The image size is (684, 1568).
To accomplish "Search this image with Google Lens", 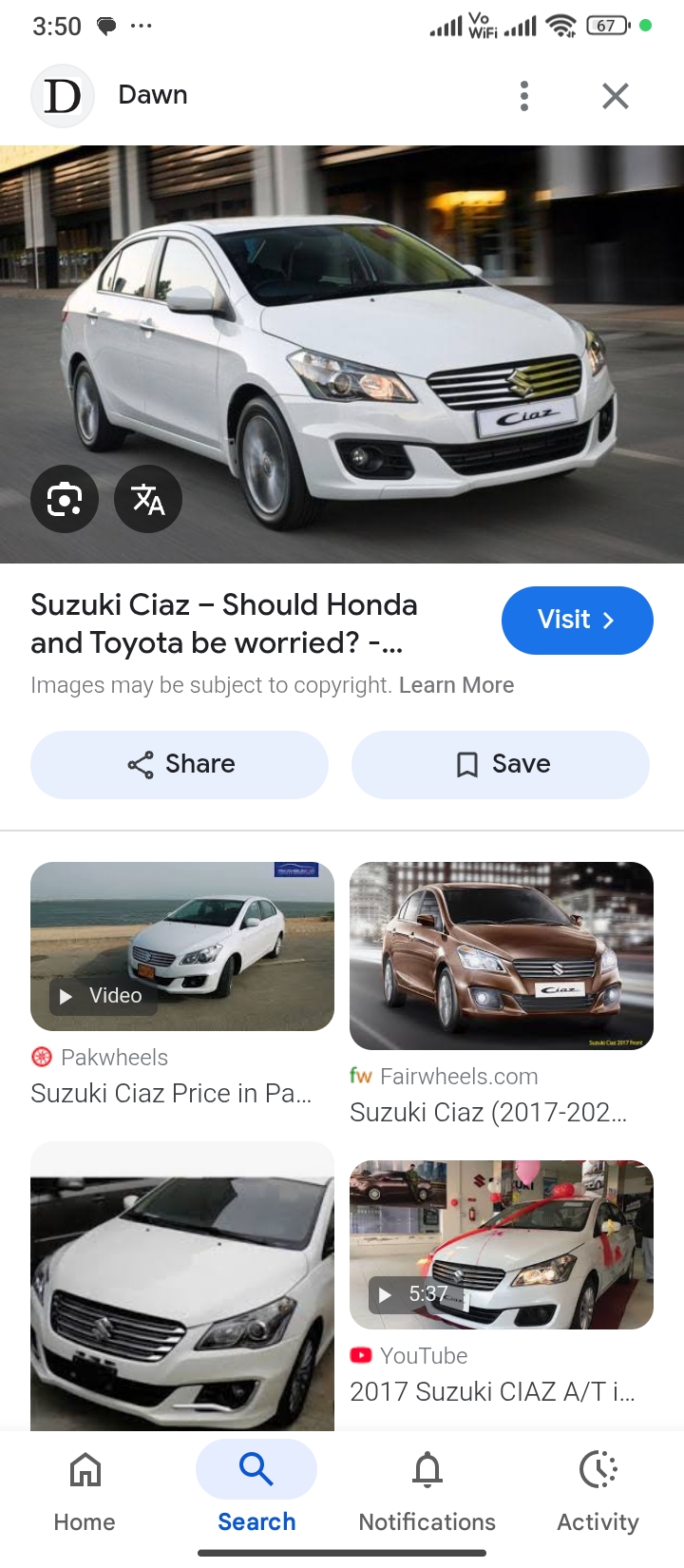I will (x=65, y=499).
